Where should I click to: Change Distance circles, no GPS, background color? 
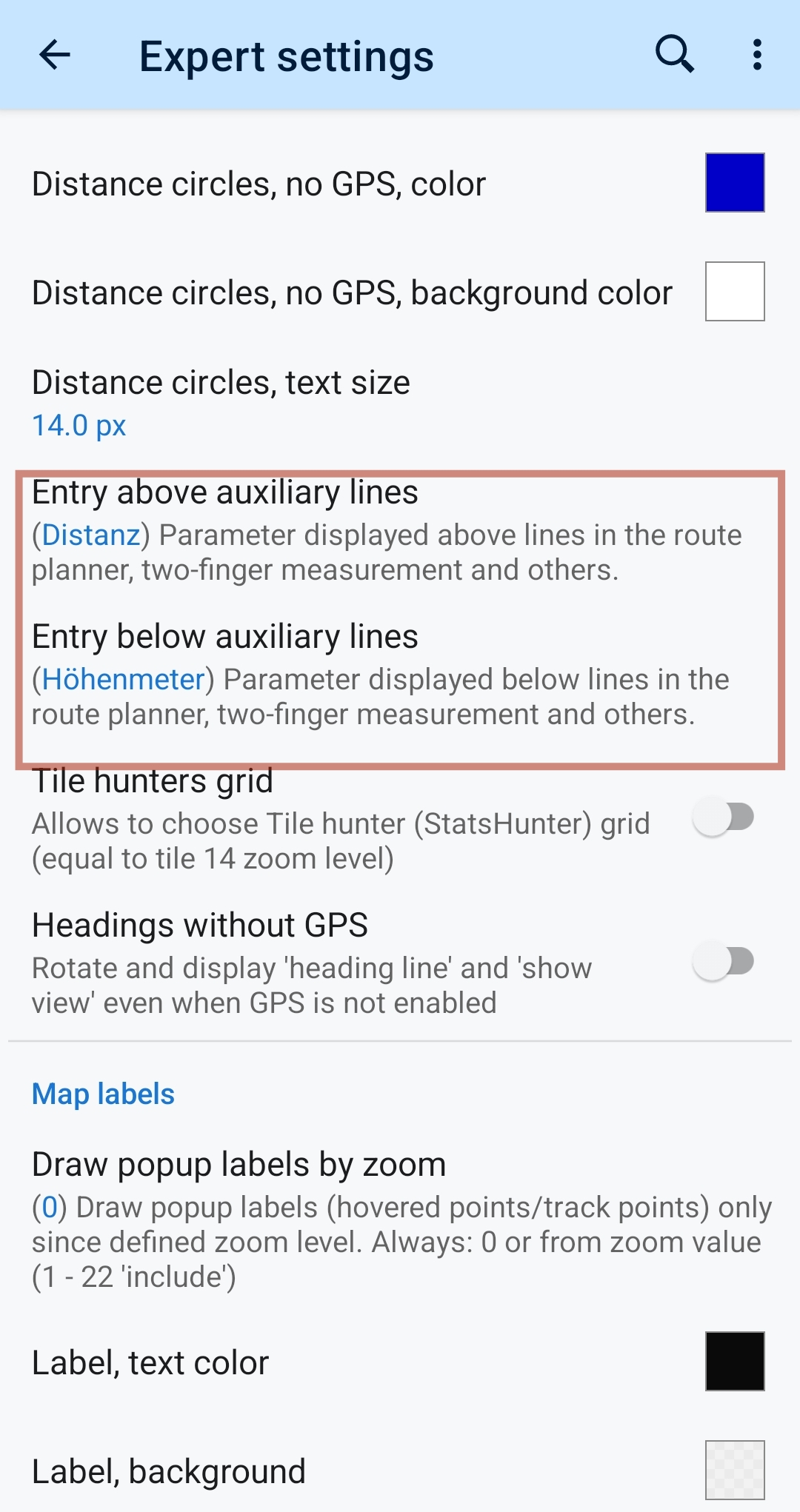[x=734, y=292]
